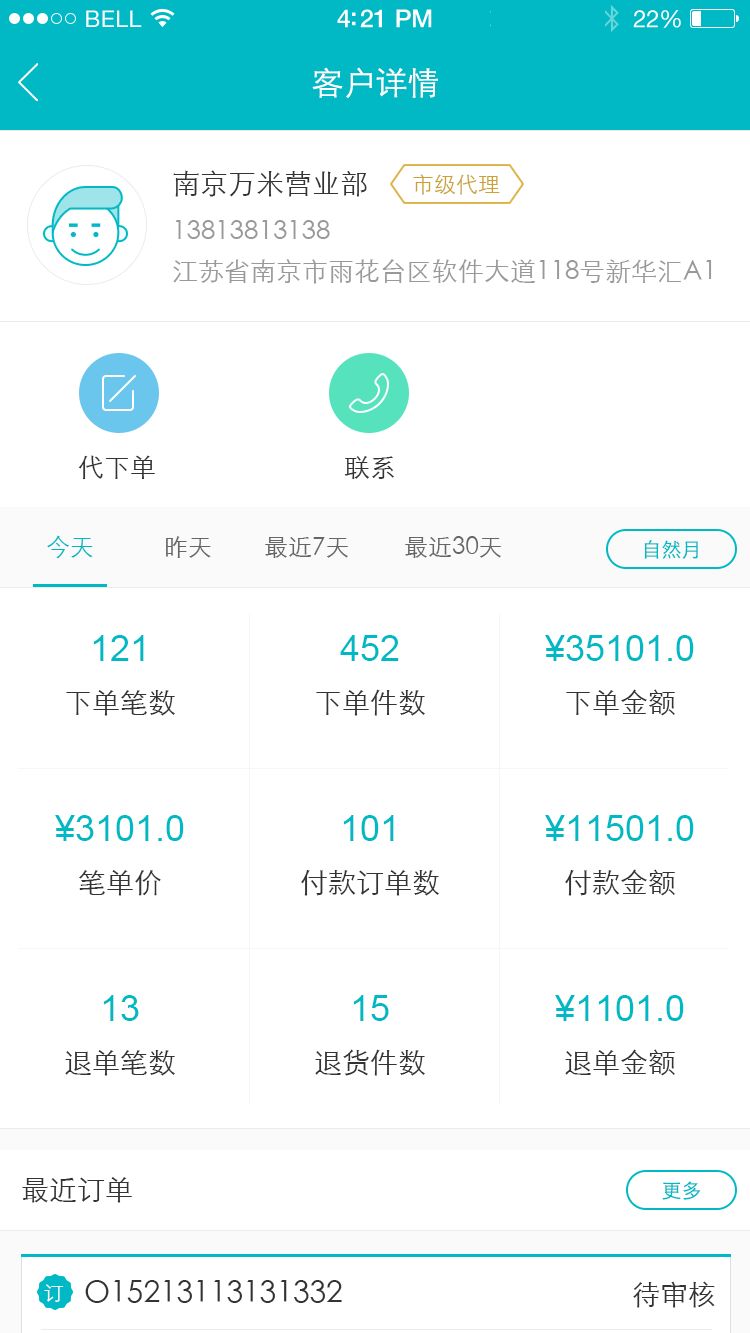Select the 今天 tab

(70, 548)
